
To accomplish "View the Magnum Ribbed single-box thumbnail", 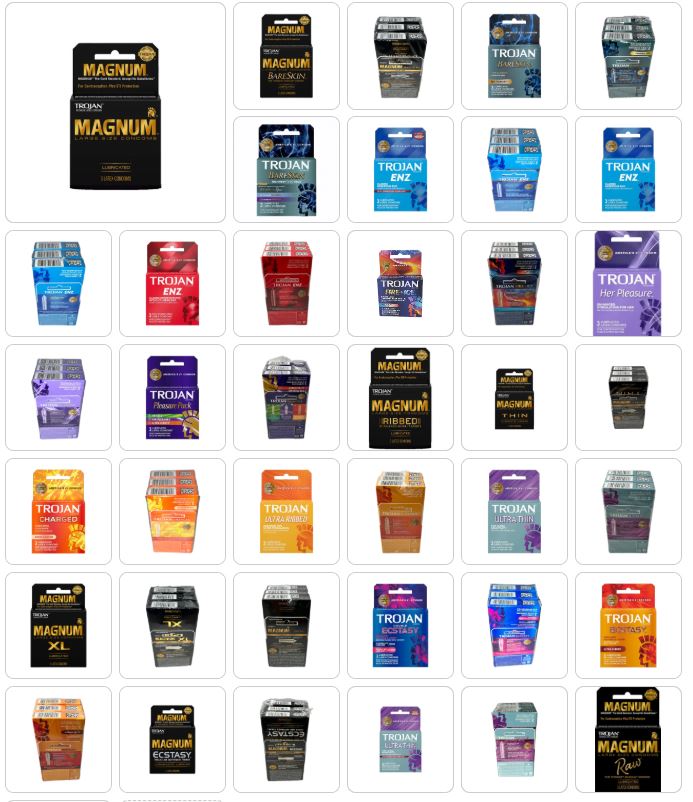I will point(400,398).
